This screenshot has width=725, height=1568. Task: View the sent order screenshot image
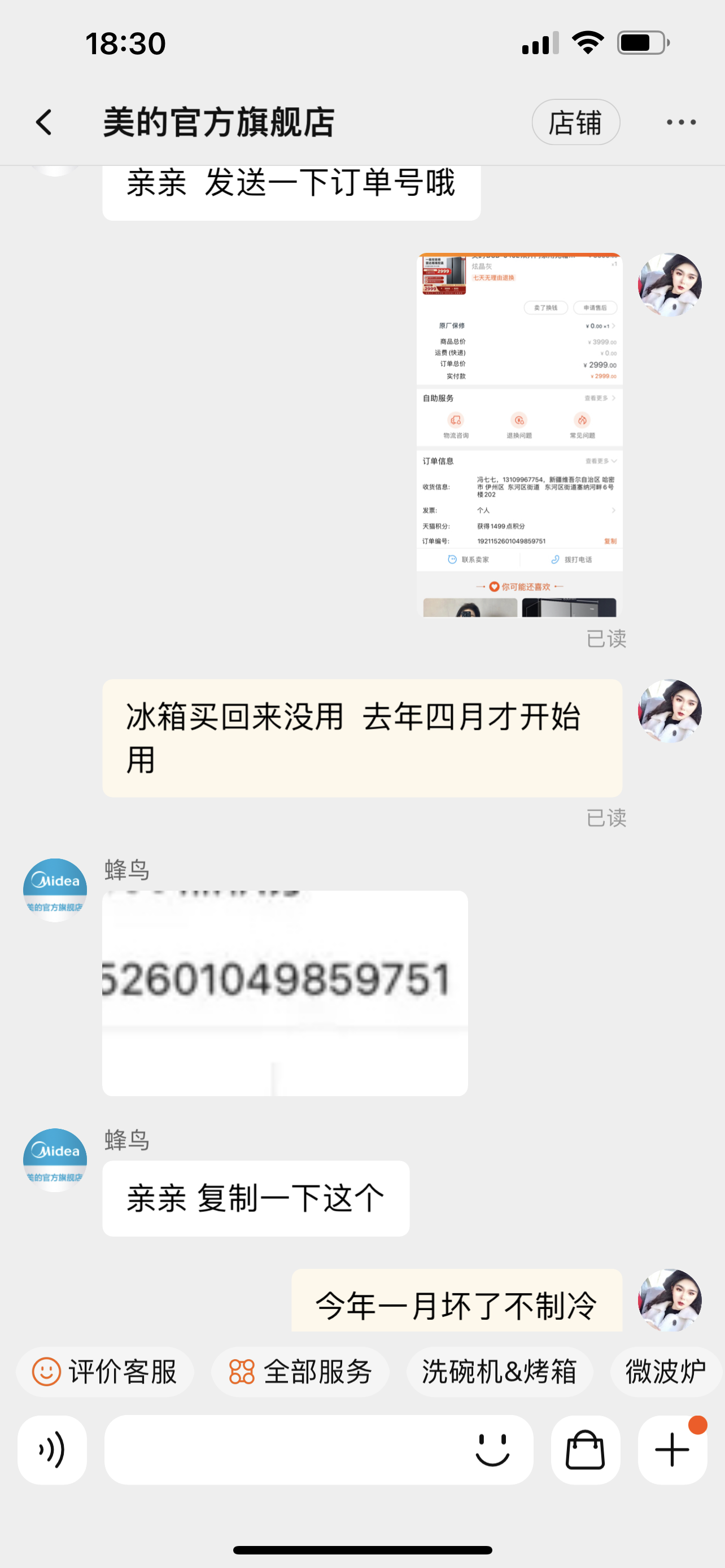[x=519, y=435]
